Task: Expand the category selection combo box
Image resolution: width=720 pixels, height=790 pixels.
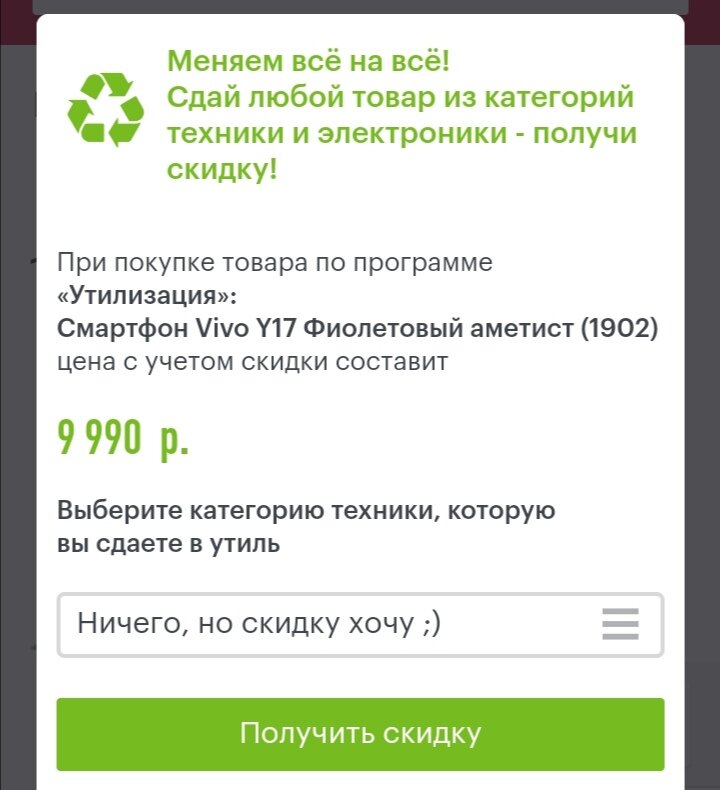Action: (360, 624)
